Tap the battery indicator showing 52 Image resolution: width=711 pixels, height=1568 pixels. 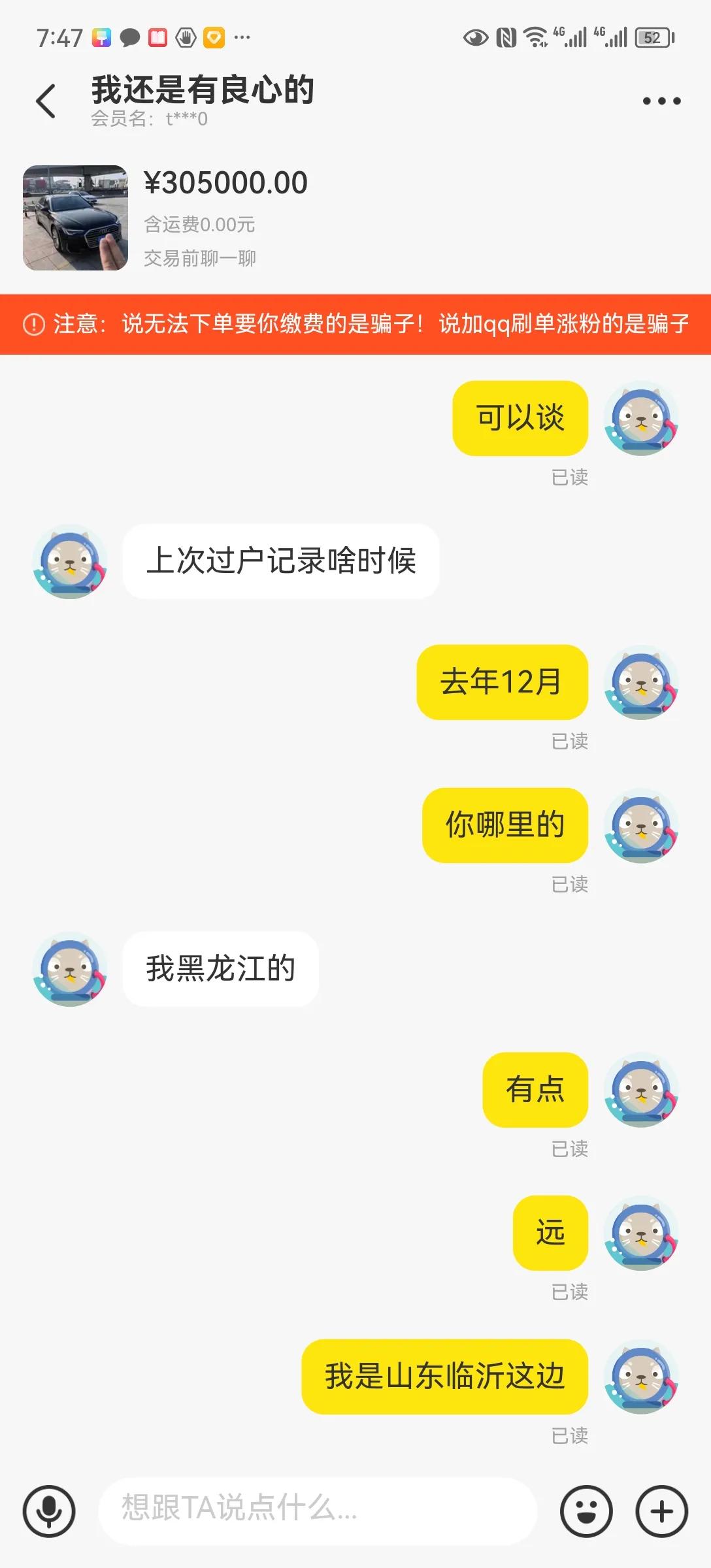tap(652, 37)
